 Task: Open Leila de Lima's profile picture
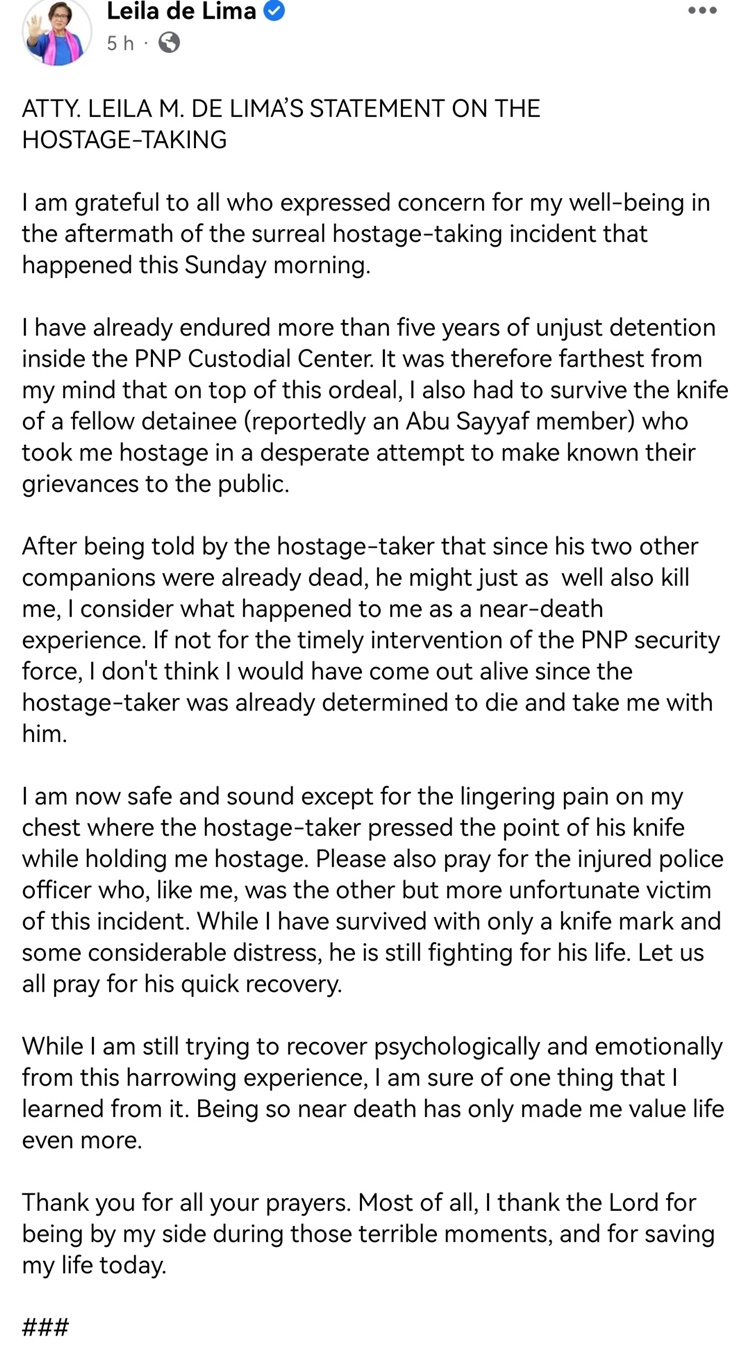coord(56,33)
